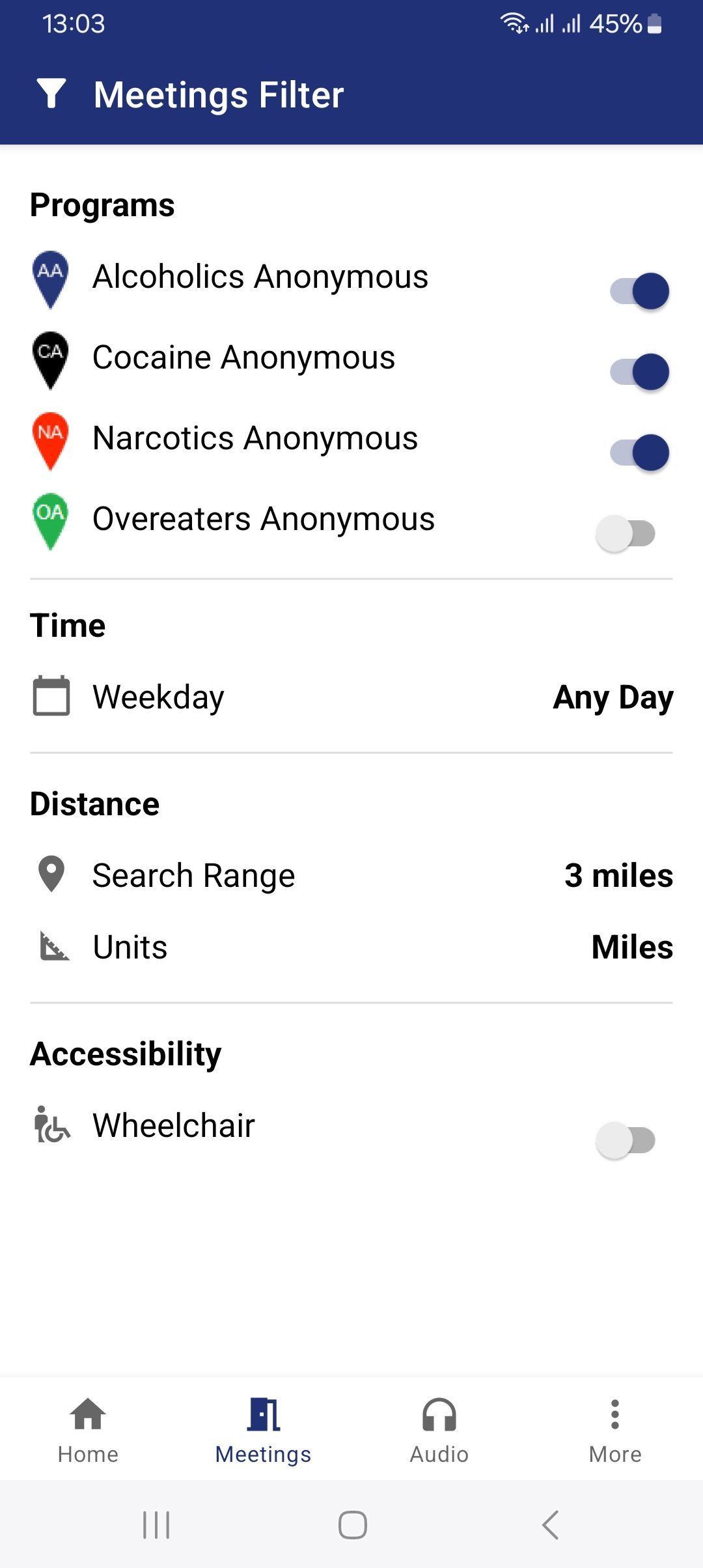Show recent apps from navigation bar
The image size is (703, 1568).
tap(156, 1525)
